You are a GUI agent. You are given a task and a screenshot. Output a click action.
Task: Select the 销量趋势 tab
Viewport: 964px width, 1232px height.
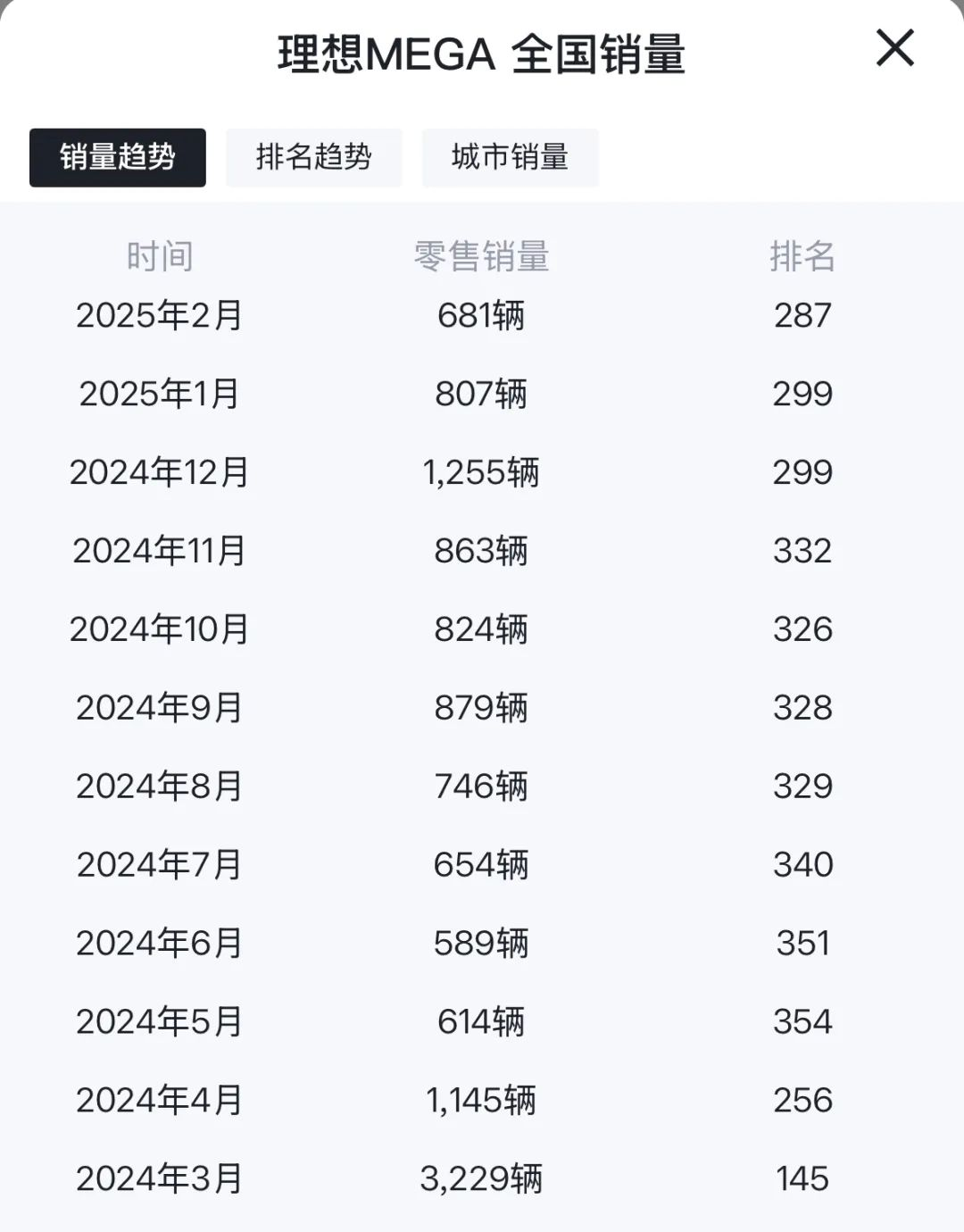point(118,158)
